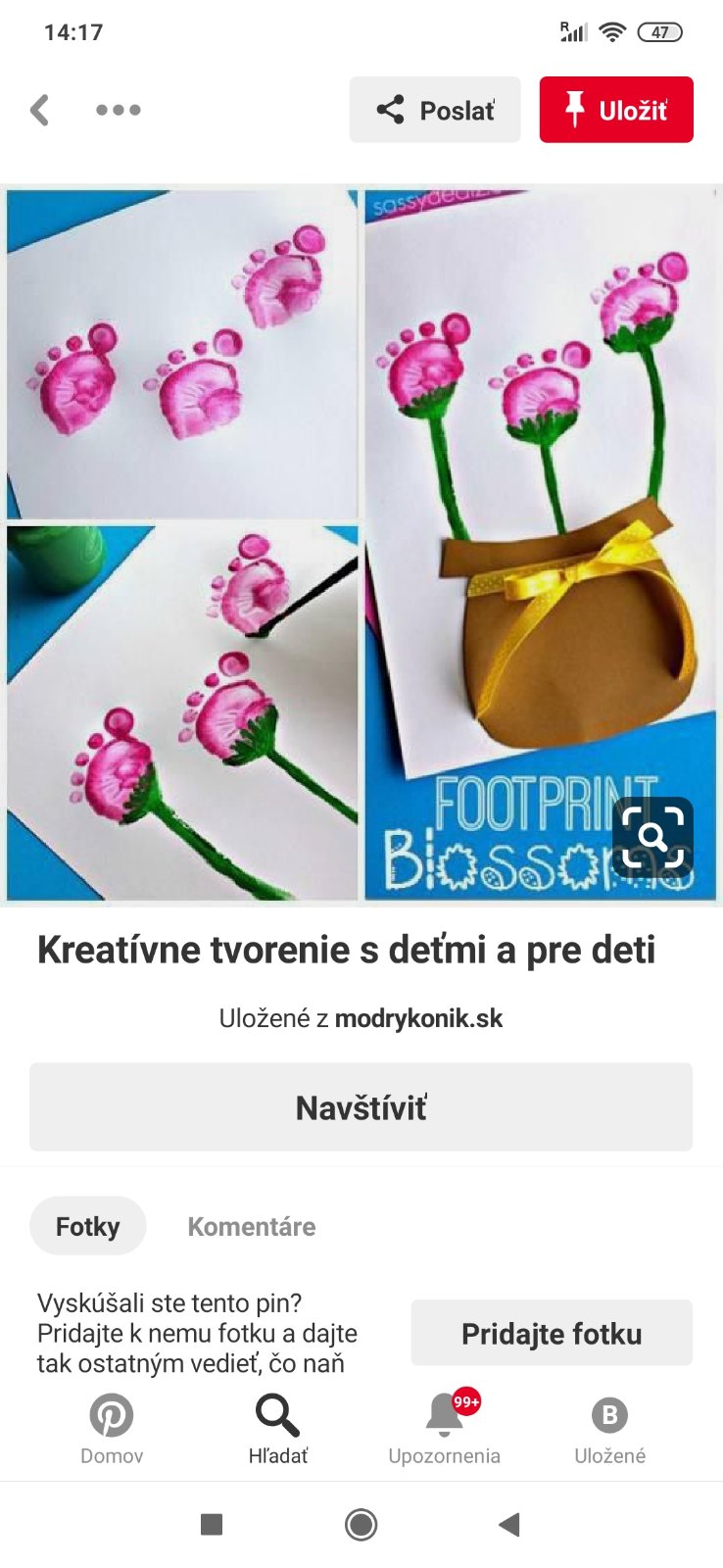
Task: Visit the site via Navštíviť button
Action: pos(361,1107)
